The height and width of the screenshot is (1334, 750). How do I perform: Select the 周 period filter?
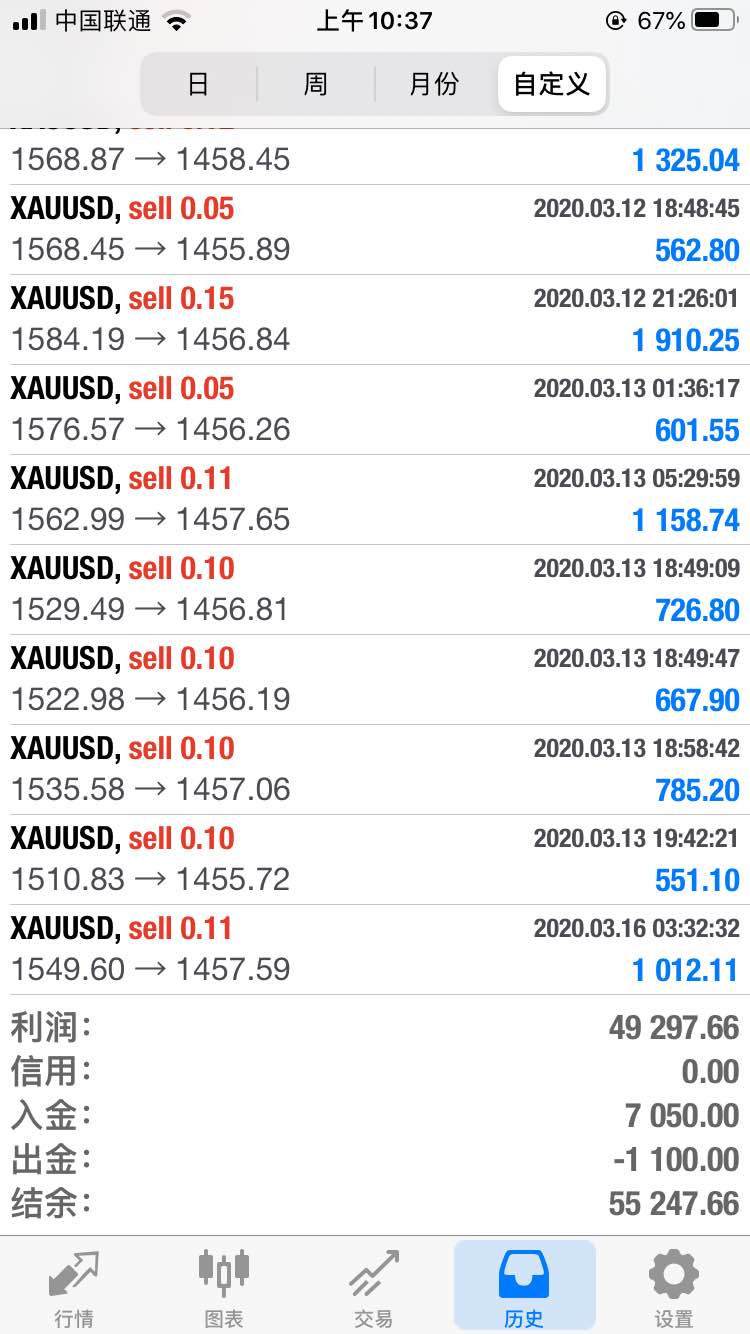click(316, 84)
